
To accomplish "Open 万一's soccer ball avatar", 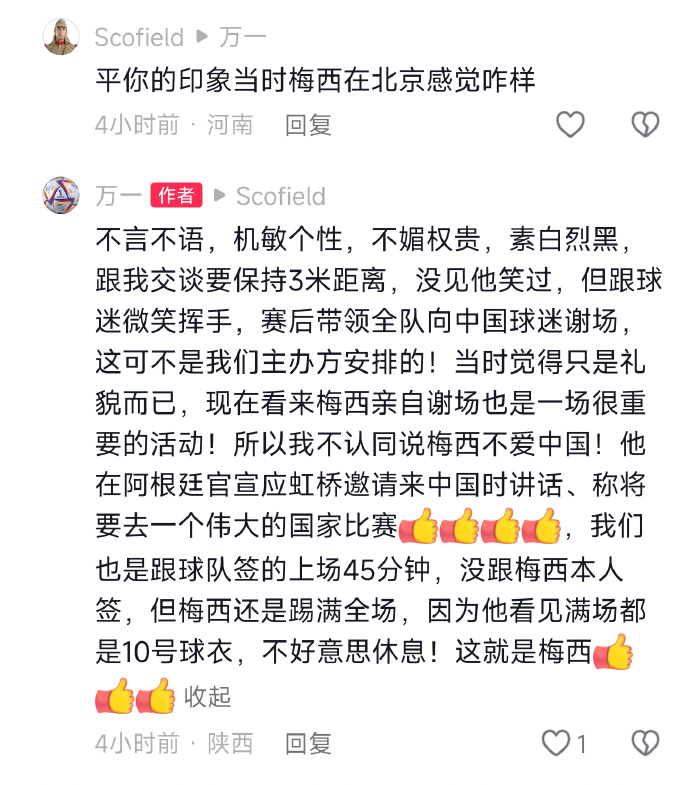I will pyautogui.click(x=61, y=195).
